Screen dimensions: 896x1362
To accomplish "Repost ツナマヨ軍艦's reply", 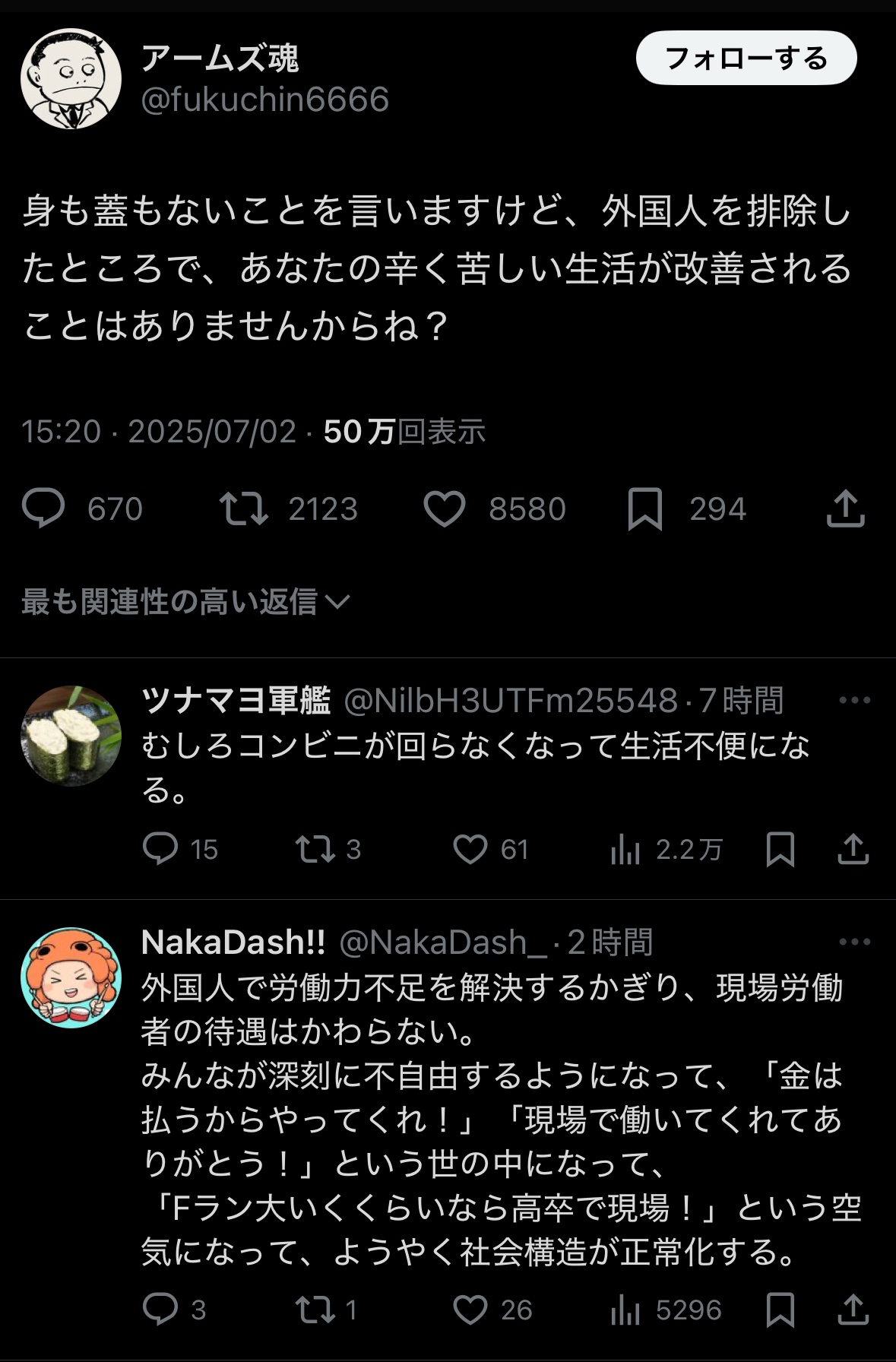I will pyautogui.click(x=315, y=849).
